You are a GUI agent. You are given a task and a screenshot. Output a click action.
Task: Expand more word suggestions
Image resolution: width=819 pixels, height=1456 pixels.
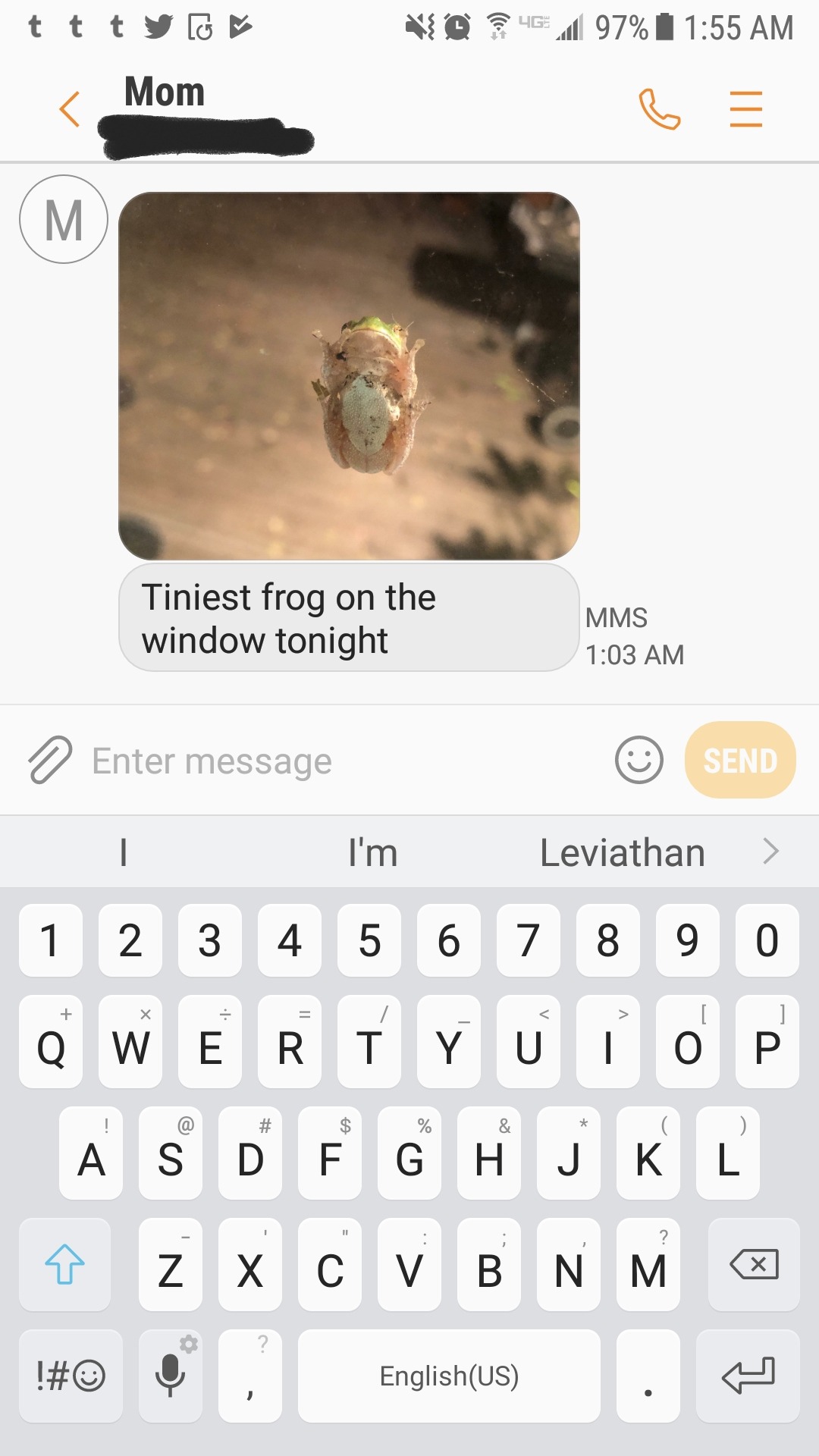[770, 852]
